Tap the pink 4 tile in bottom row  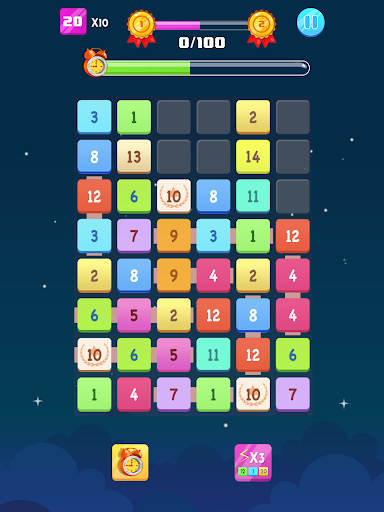134,395
